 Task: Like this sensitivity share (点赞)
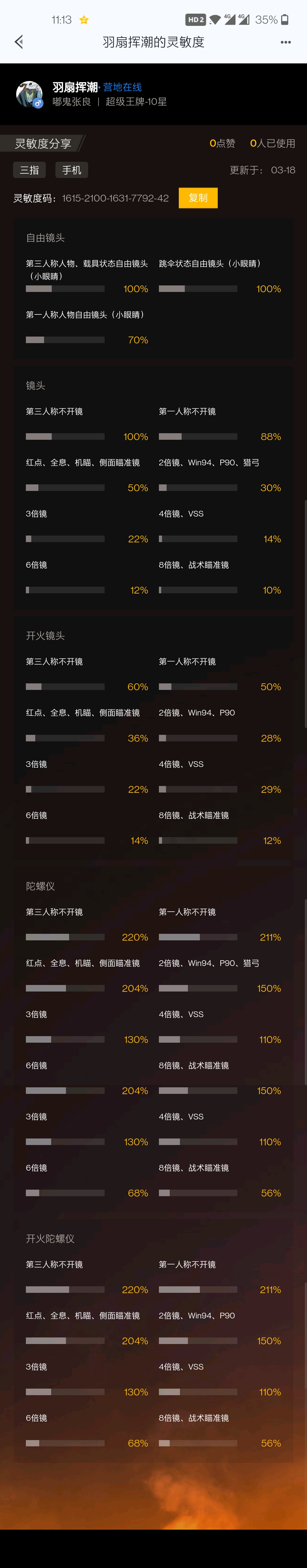click(x=222, y=144)
